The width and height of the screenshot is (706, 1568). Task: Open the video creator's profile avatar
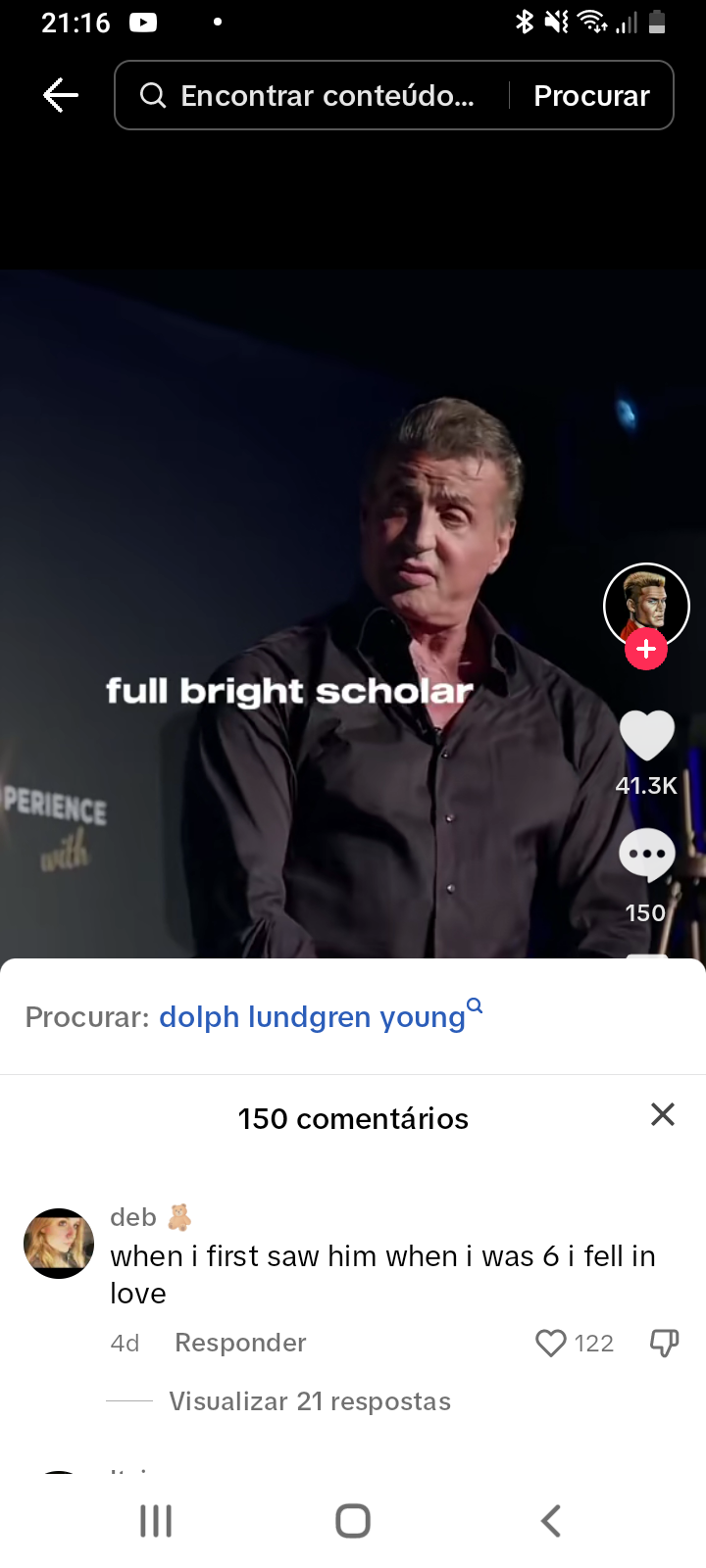click(x=646, y=607)
